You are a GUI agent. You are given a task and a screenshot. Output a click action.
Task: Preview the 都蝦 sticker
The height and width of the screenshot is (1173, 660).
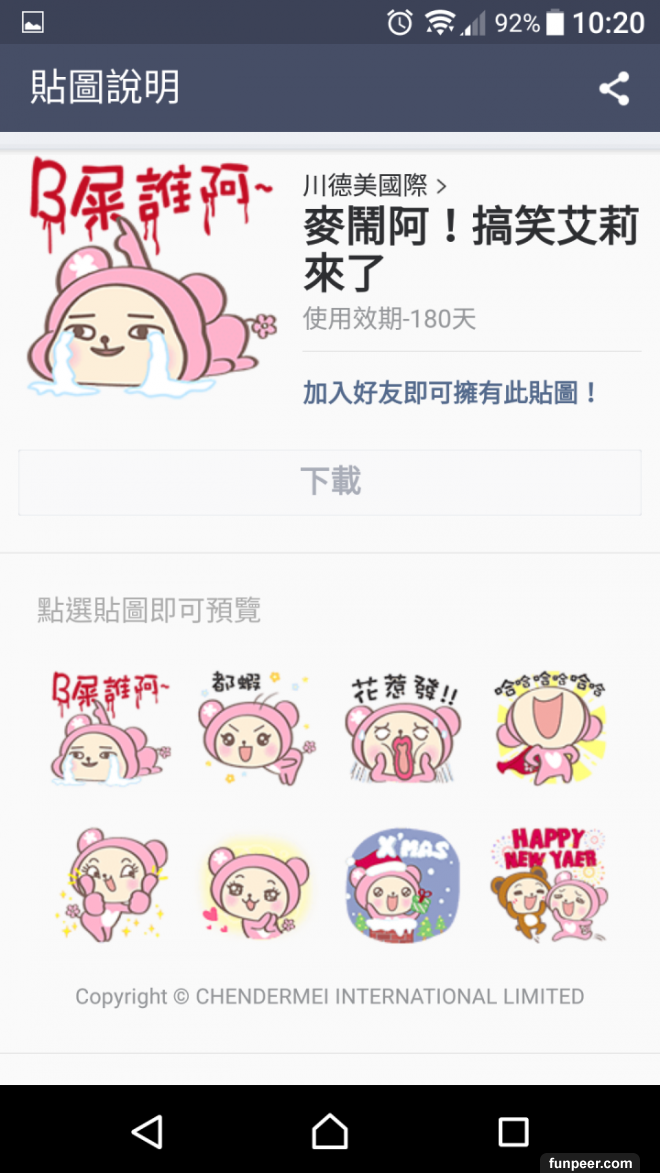point(257,727)
